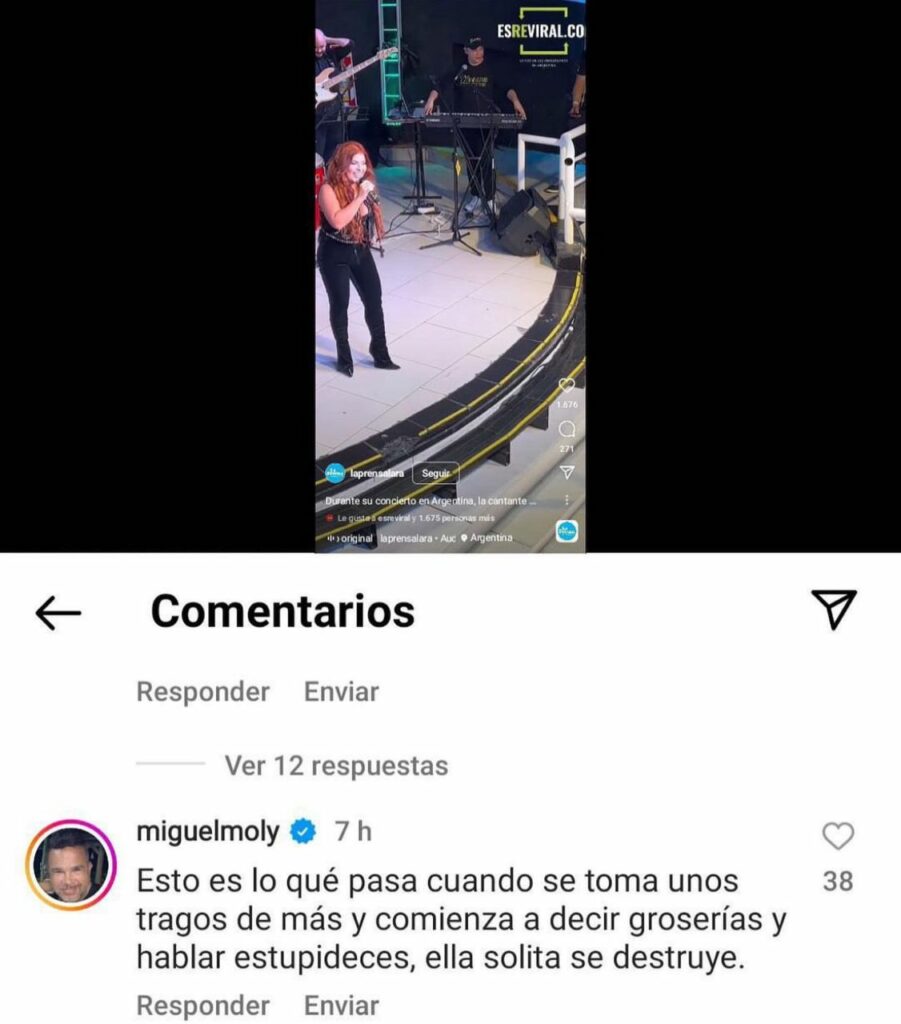Like miguelmoly's comment

[x=838, y=836]
